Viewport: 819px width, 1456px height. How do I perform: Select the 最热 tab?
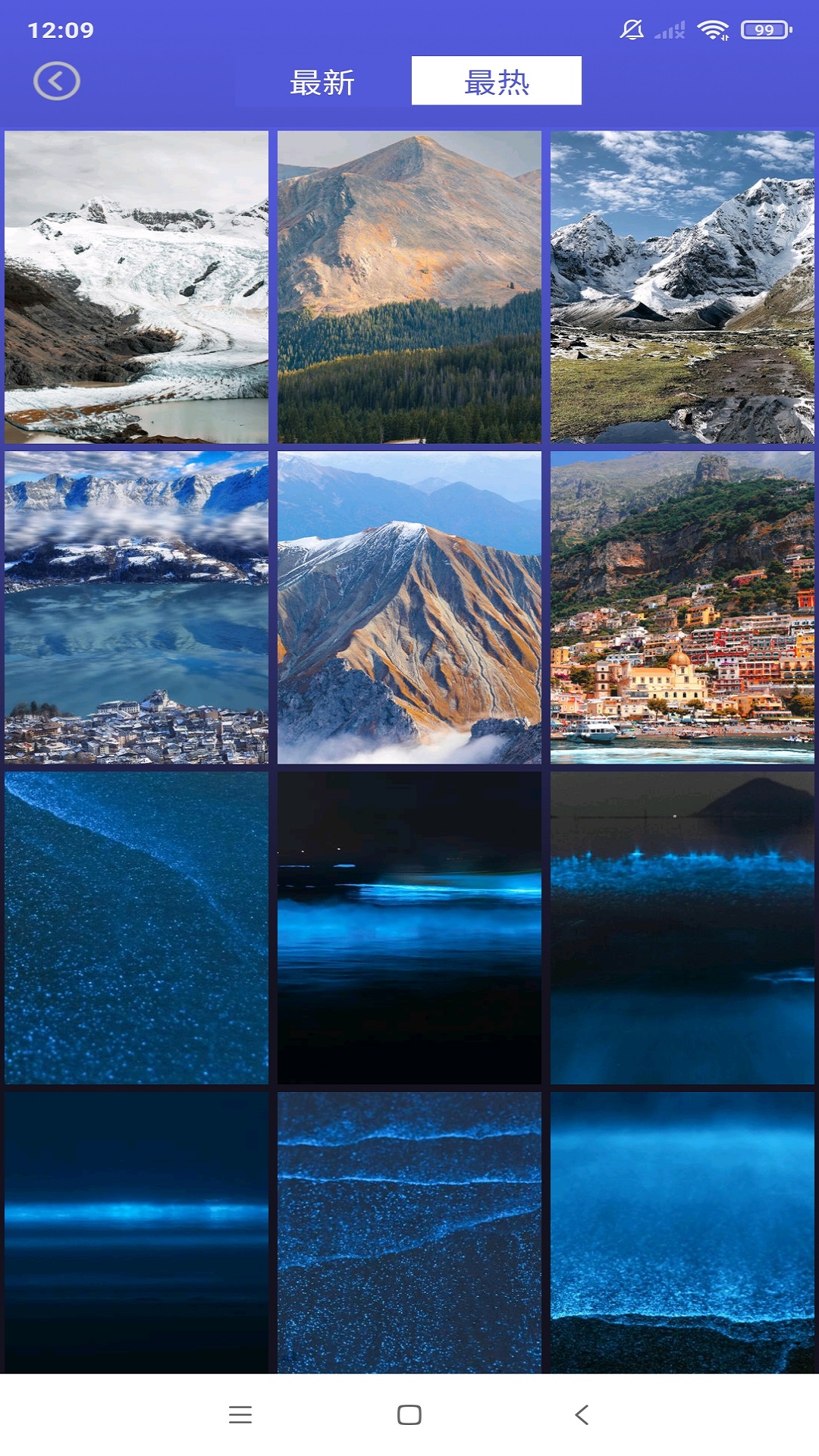pyautogui.click(x=496, y=81)
